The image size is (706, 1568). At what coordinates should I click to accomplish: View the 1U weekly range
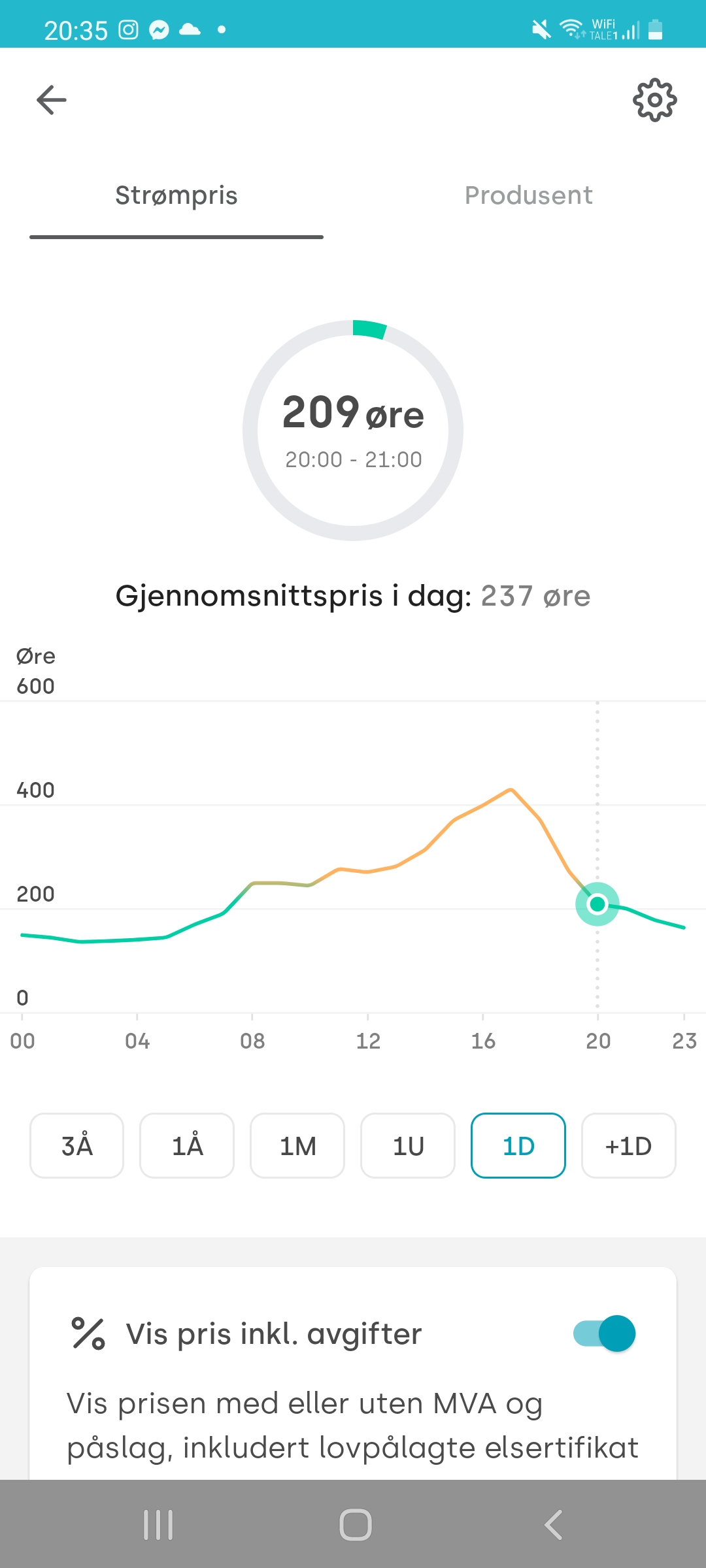[408, 1145]
